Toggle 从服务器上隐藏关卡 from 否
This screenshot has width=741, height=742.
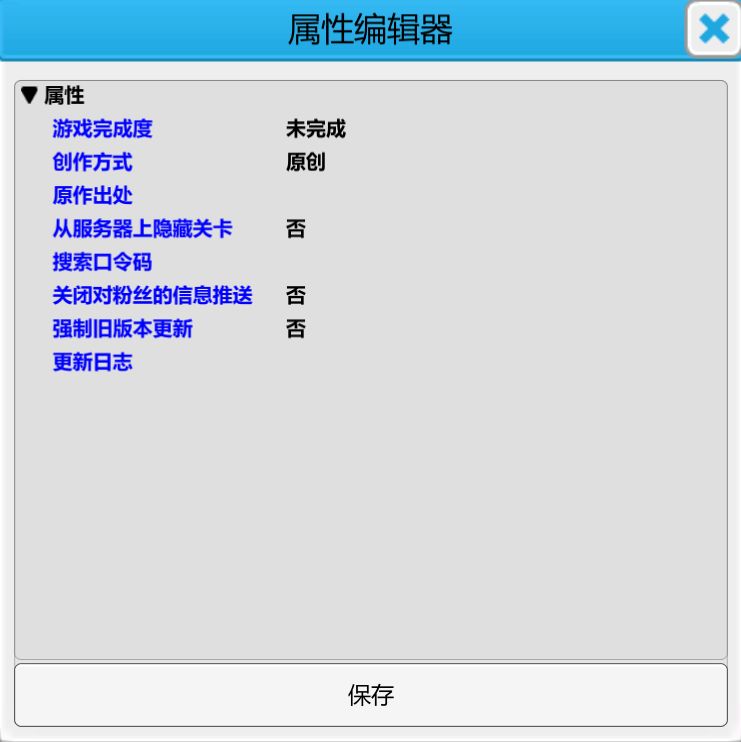pyautogui.click(x=296, y=229)
